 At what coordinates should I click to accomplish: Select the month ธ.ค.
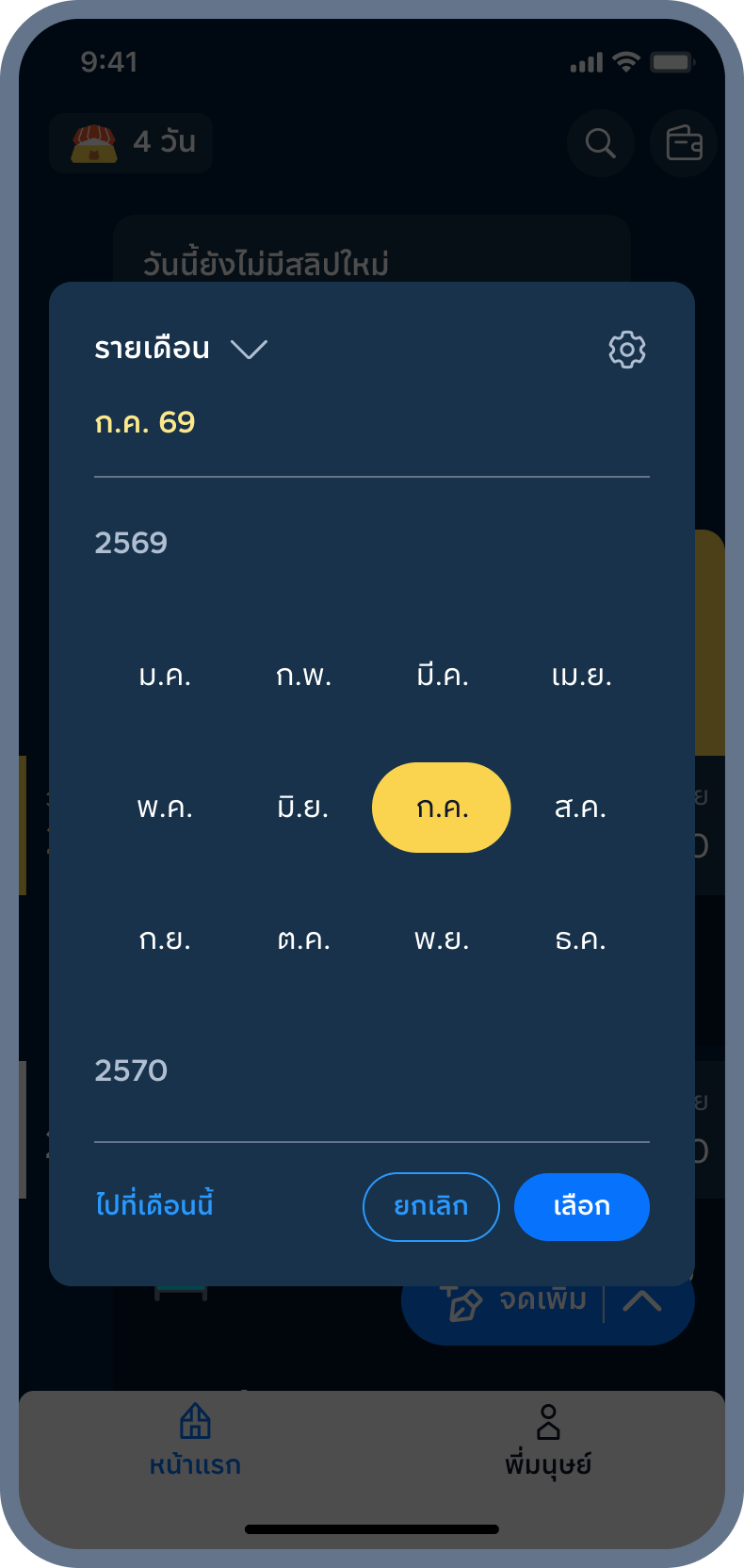point(580,939)
